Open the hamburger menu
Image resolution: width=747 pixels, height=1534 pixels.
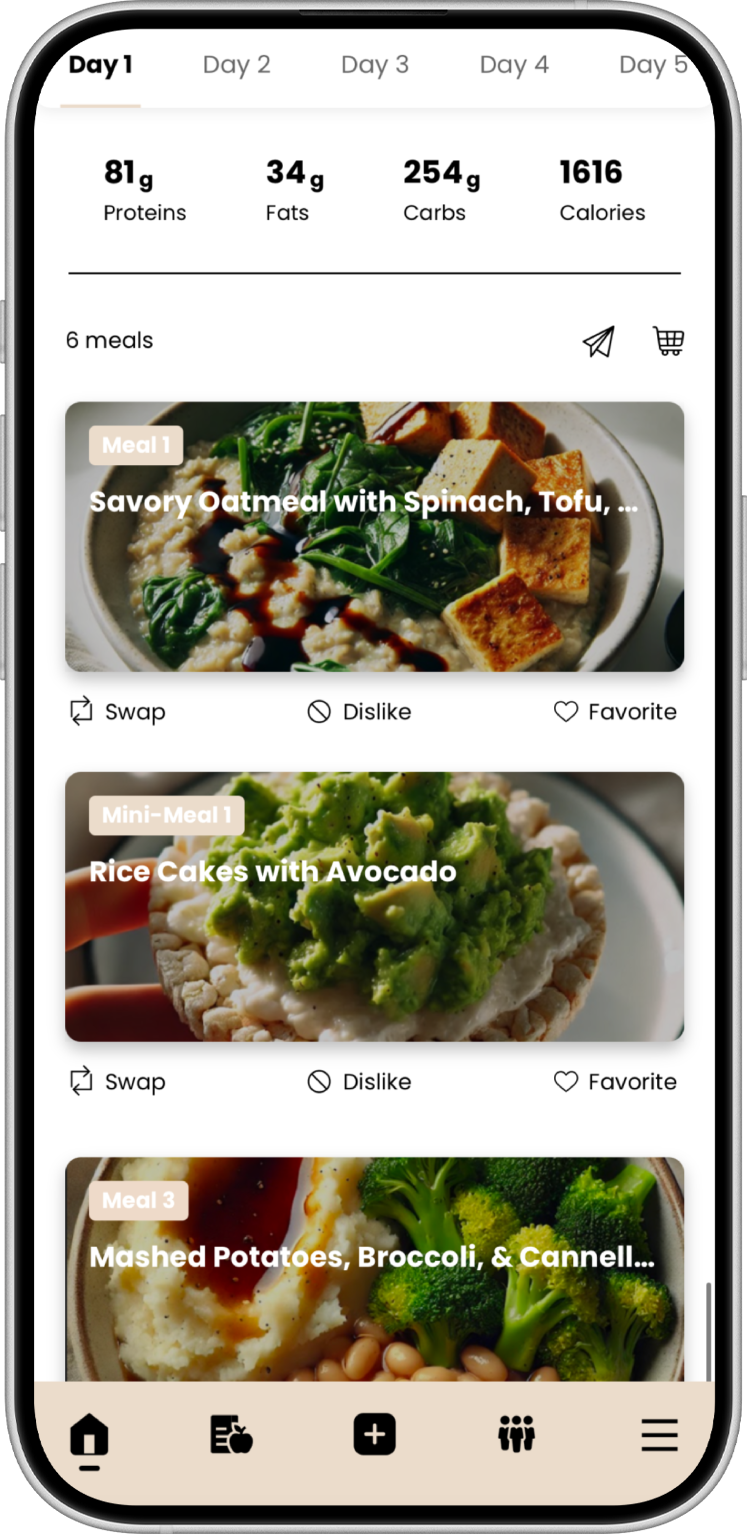point(659,1436)
